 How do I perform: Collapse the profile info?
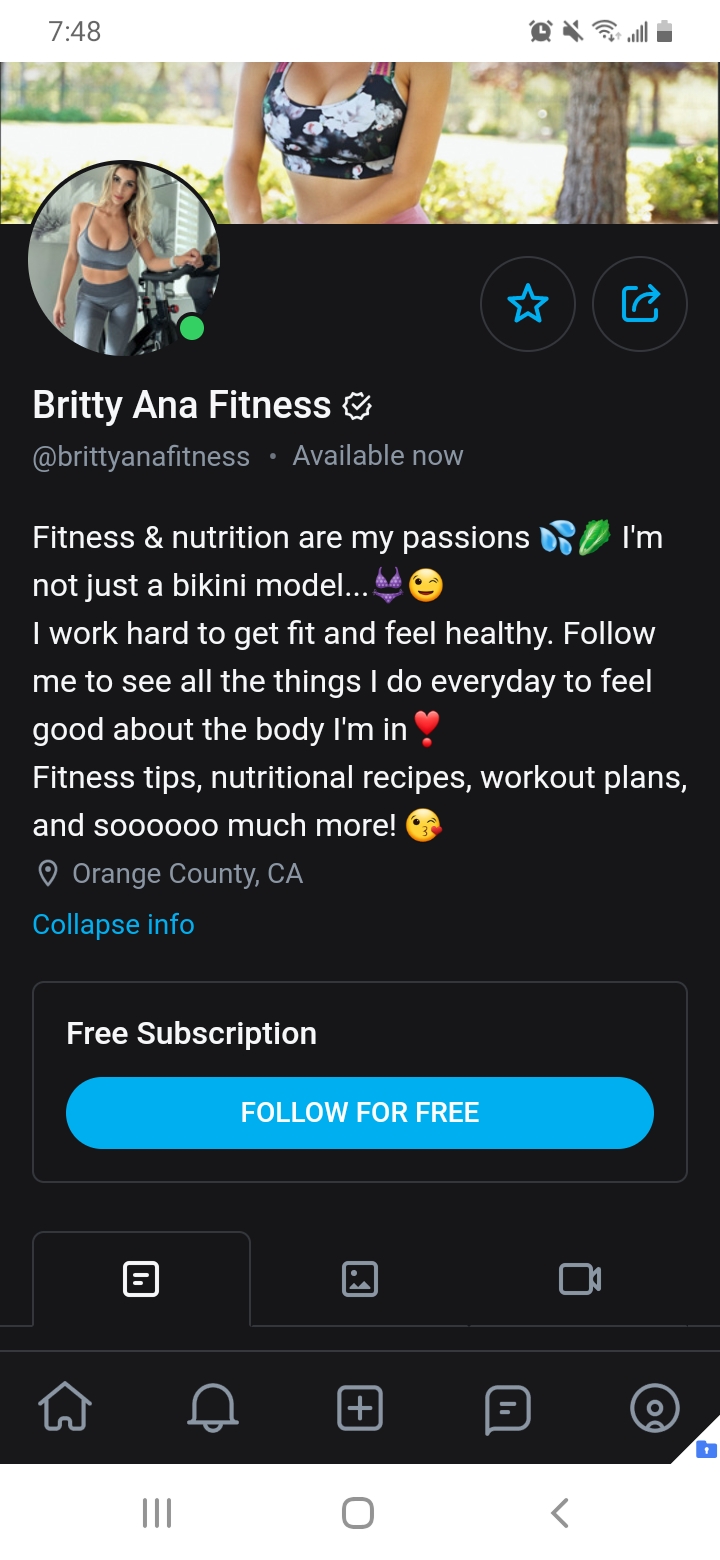tap(113, 924)
